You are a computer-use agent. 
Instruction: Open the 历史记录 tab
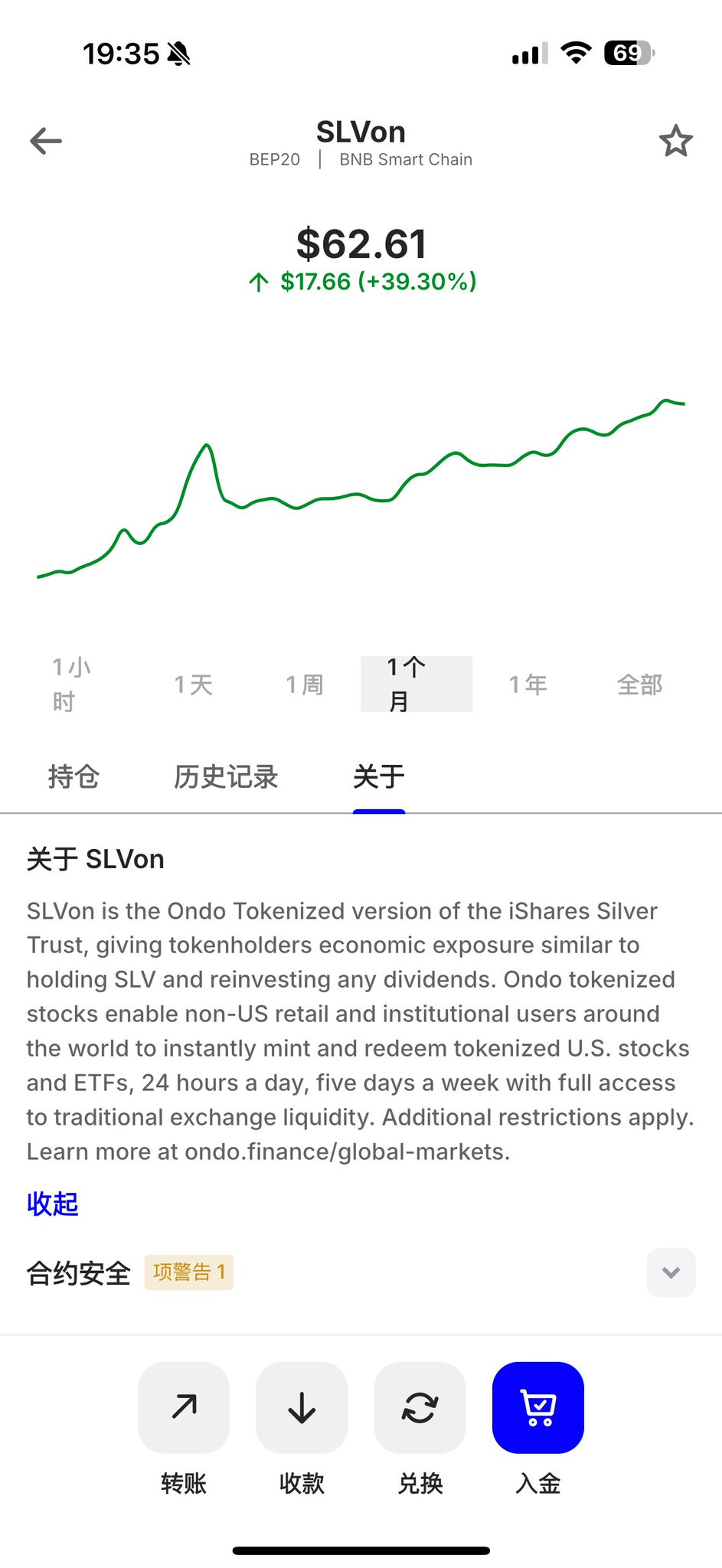click(x=226, y=776)
